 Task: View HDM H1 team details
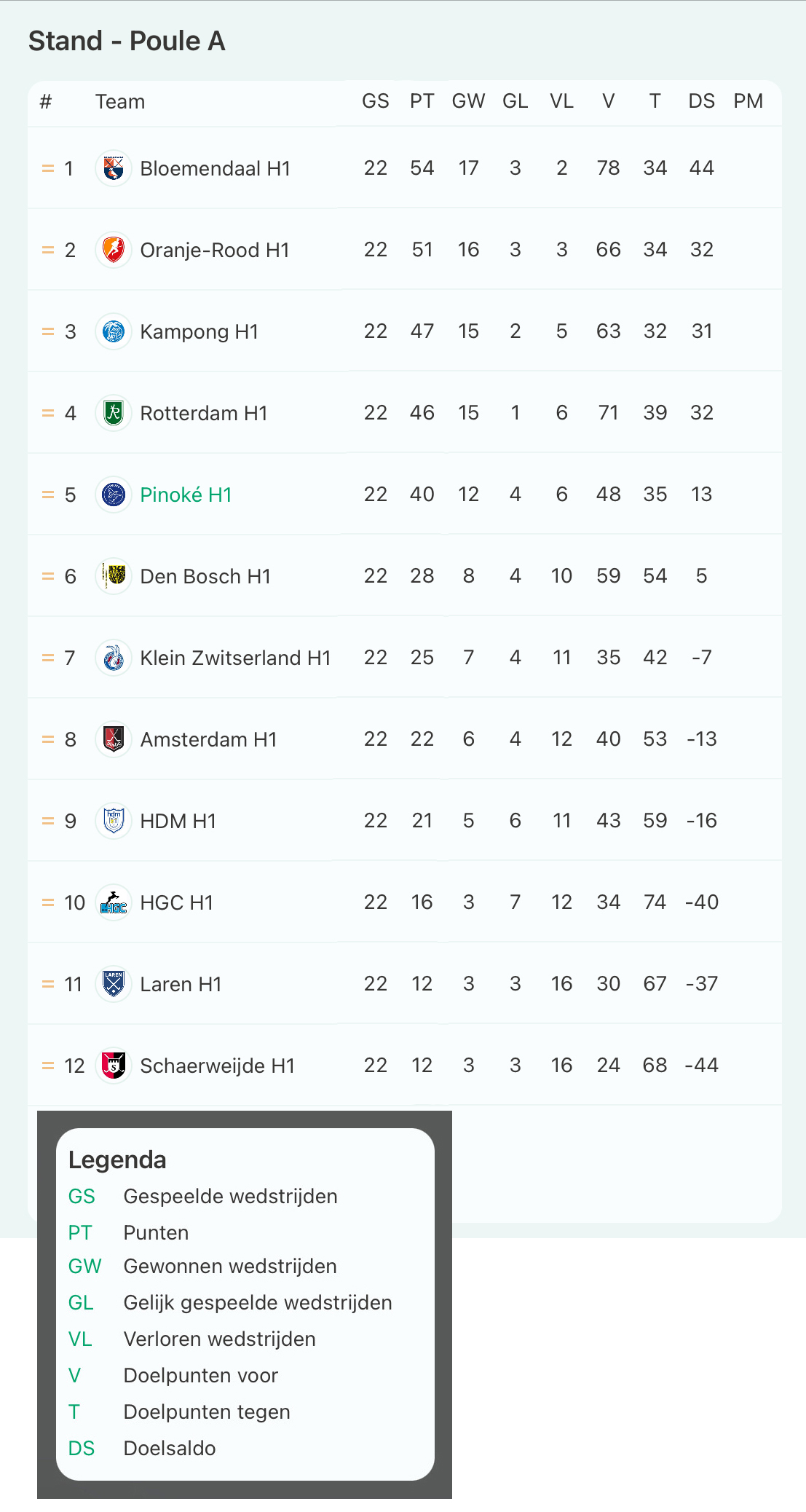pyautogui.click(x=404, y=821)
